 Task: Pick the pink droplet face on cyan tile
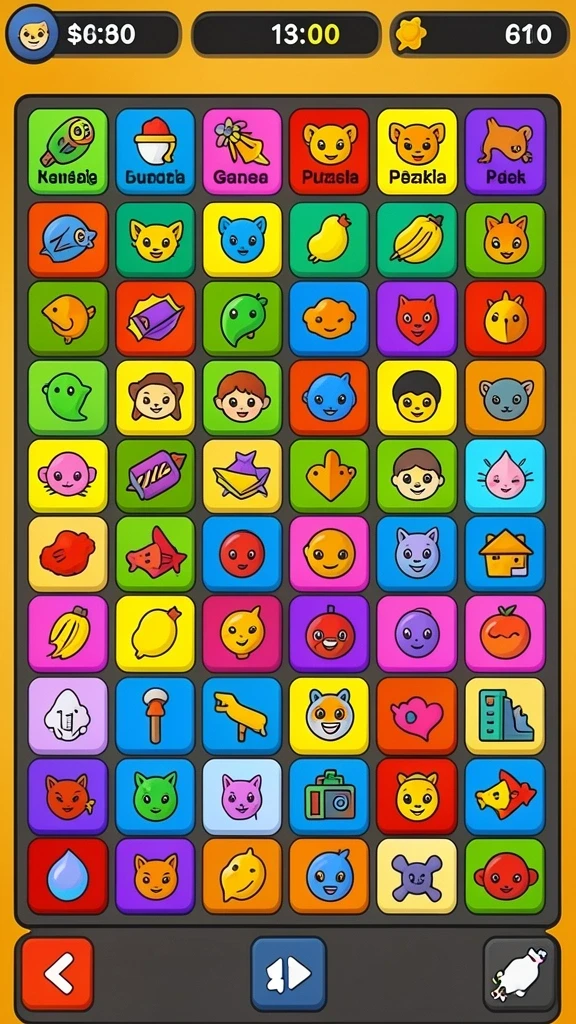click(505, 475)
